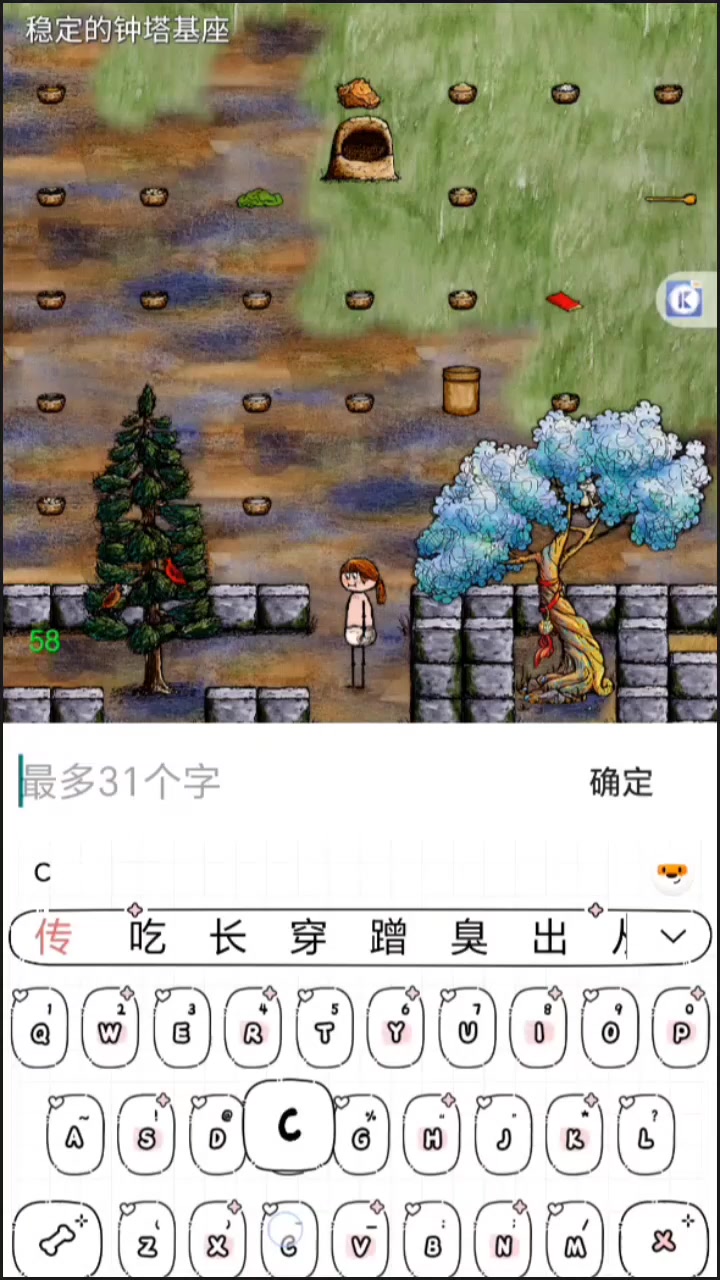Type the letter P key
The image size is (720, 1280).
coord(681,1028)
